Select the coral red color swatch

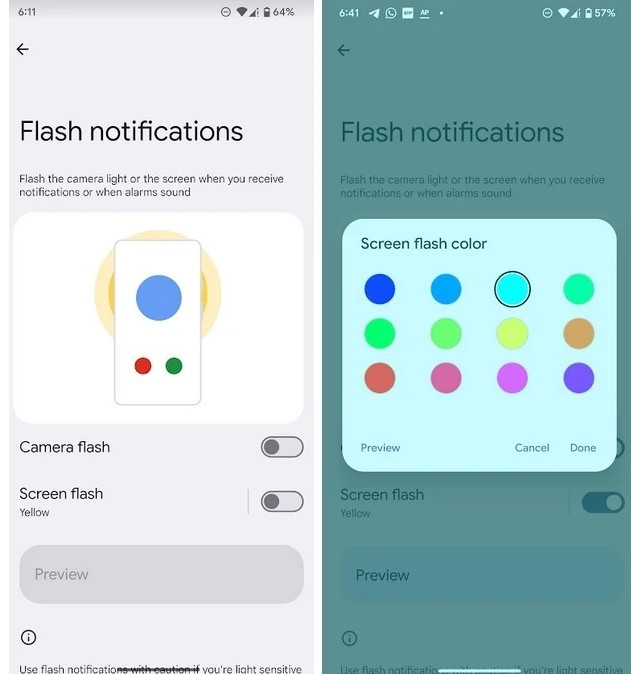[x=380, y=378]
